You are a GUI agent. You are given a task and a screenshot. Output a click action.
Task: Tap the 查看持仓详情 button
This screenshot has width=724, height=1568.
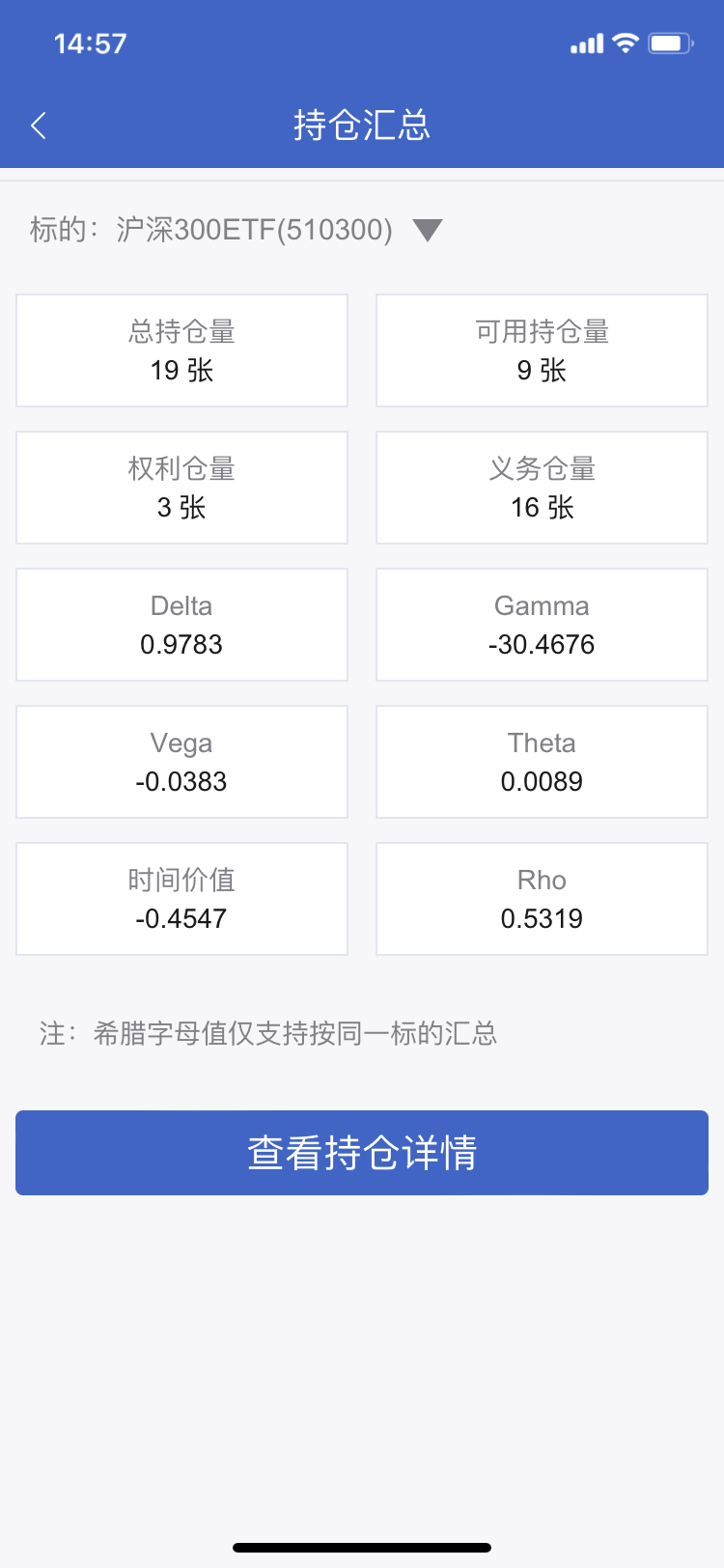362,1153
